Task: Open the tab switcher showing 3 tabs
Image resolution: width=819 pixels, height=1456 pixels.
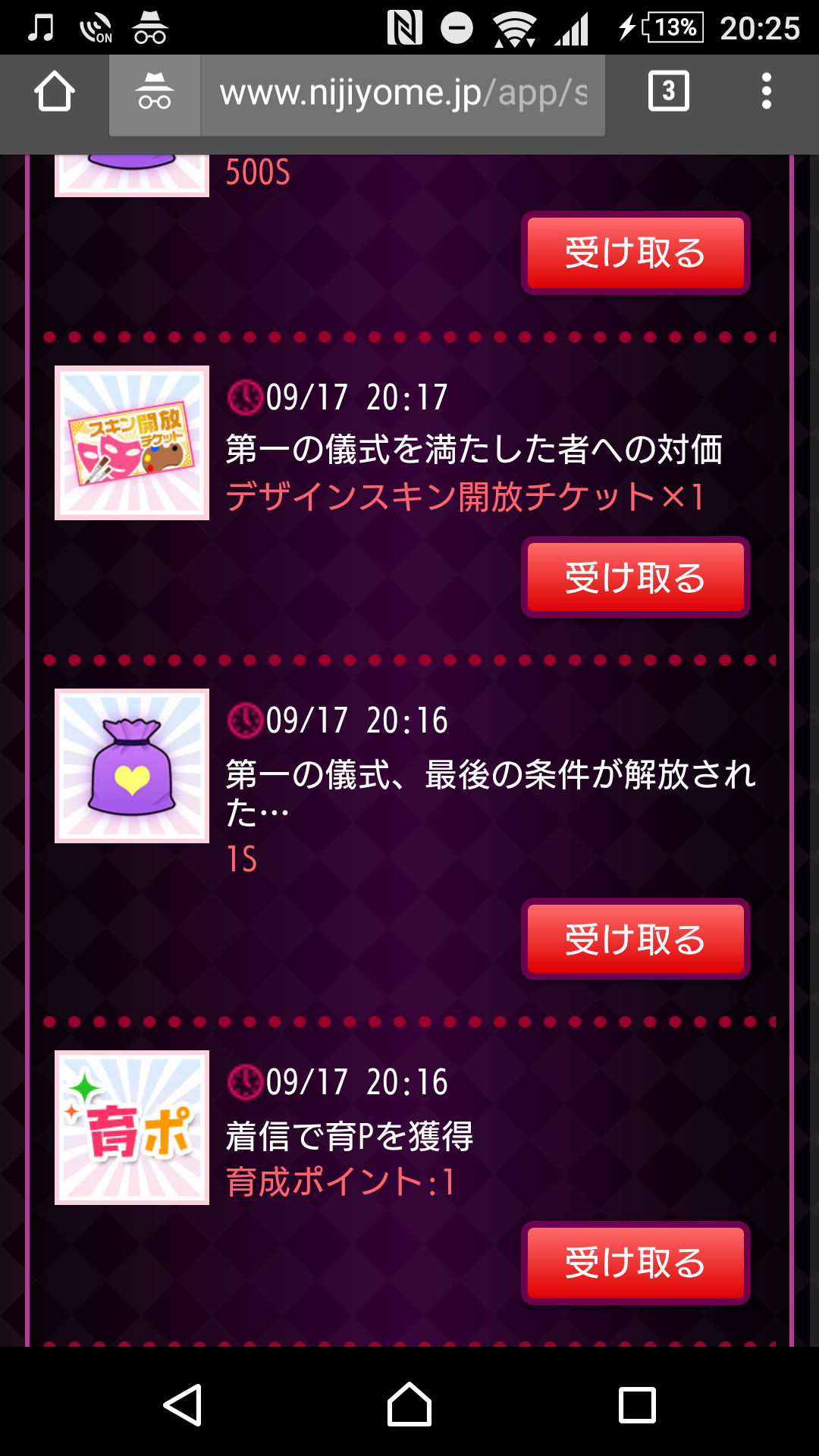Action: [x=668, y=92]
